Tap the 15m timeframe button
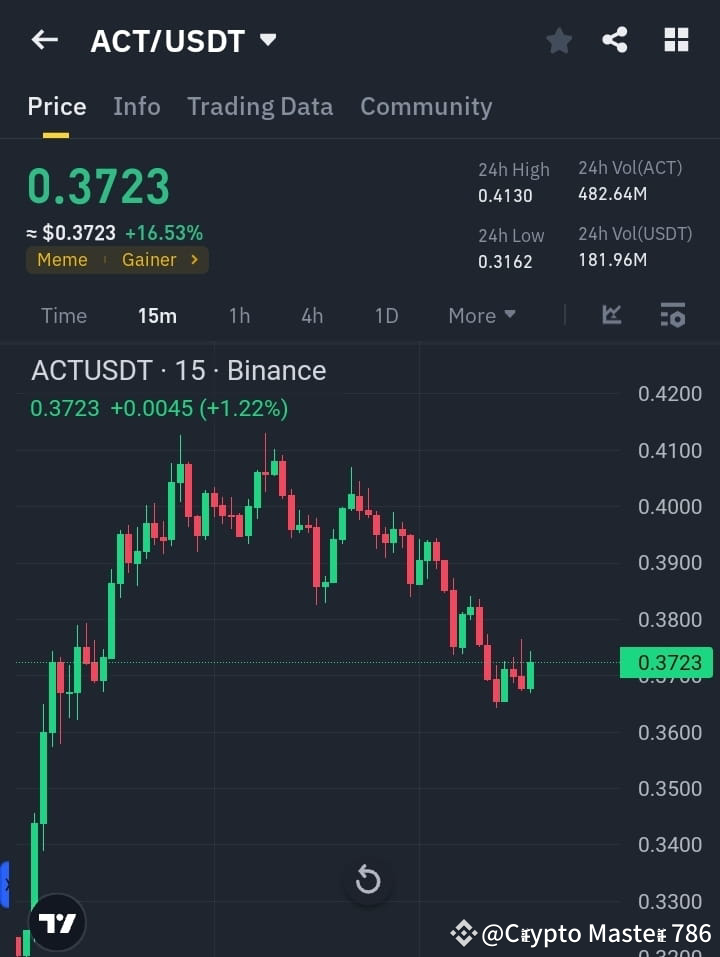The width and height of the screenshot is (720, 957). coord(157,315)
